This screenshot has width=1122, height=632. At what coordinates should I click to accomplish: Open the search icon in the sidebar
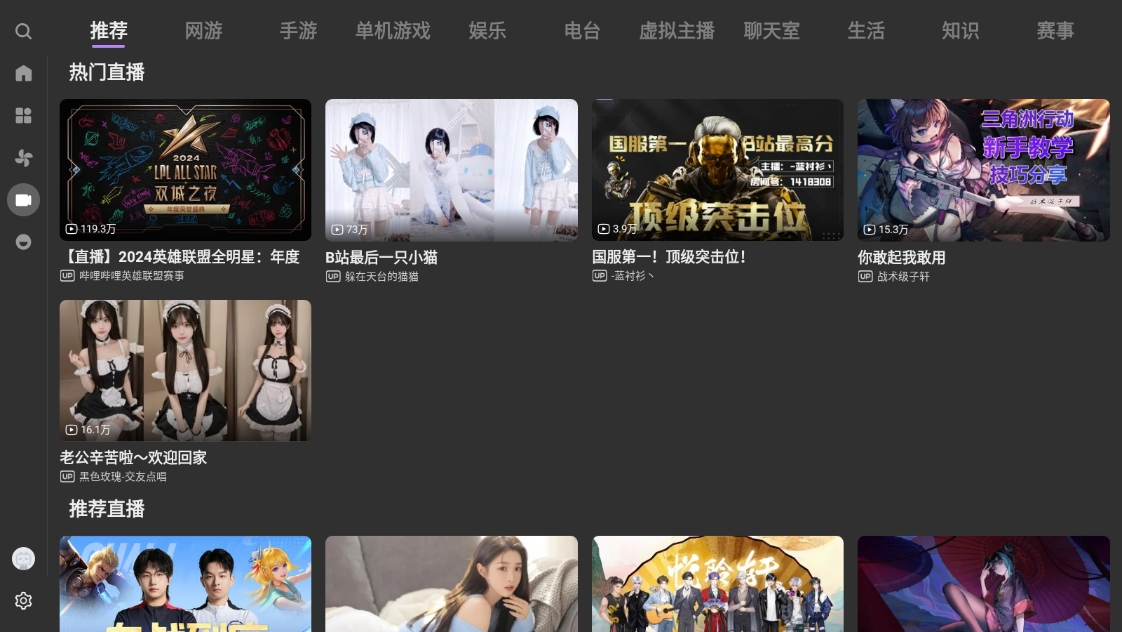[23, 31]
